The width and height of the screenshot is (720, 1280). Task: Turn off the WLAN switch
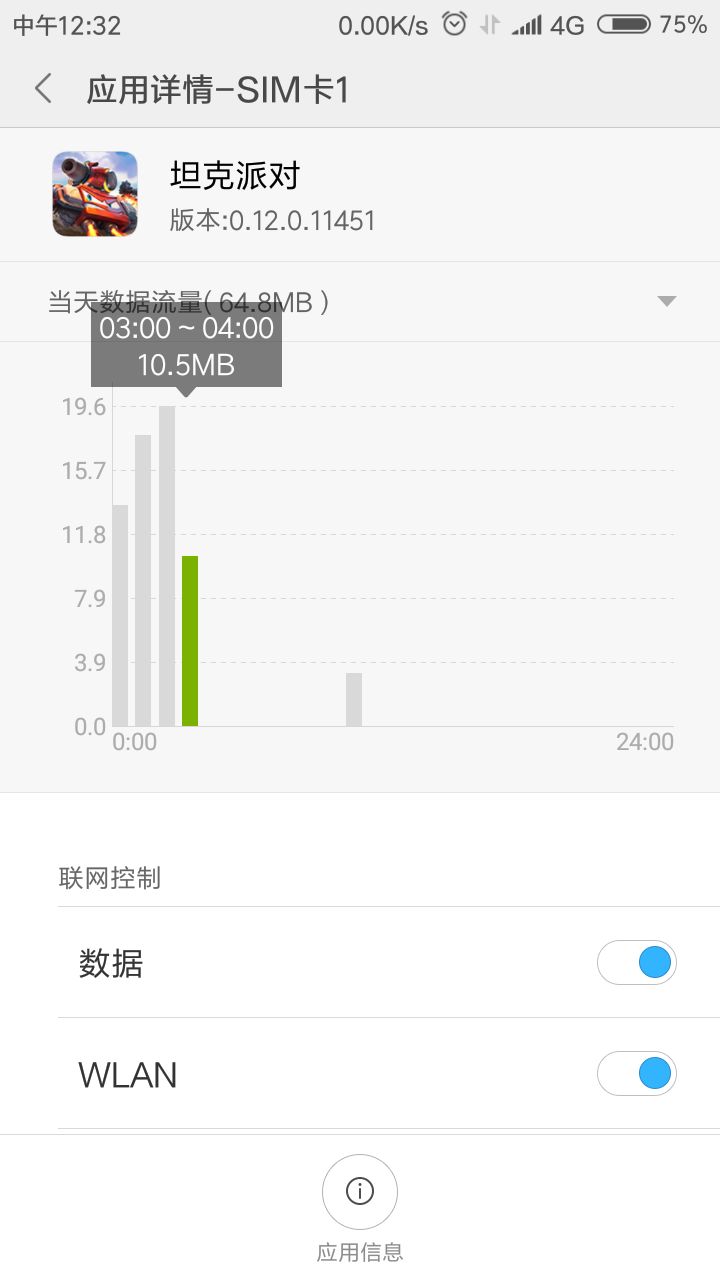coord(637,1072)
